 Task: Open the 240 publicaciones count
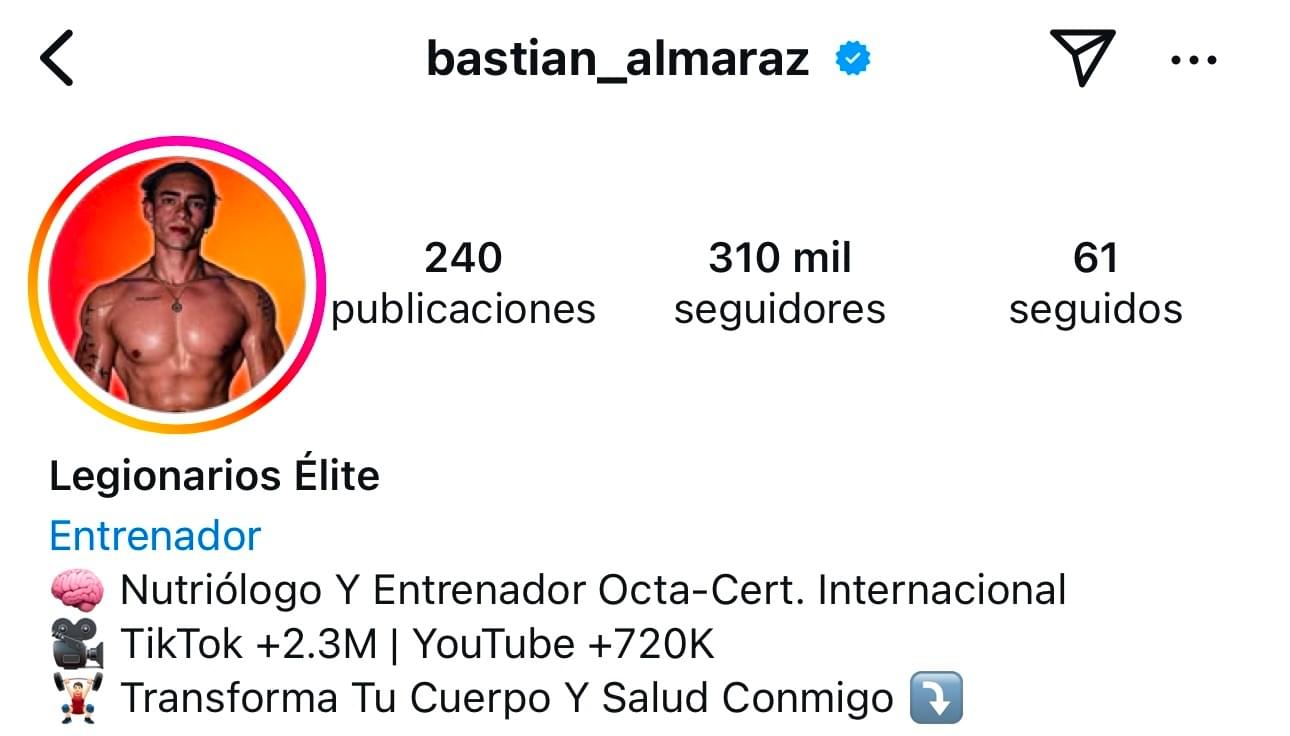click(x=463, y=283)
